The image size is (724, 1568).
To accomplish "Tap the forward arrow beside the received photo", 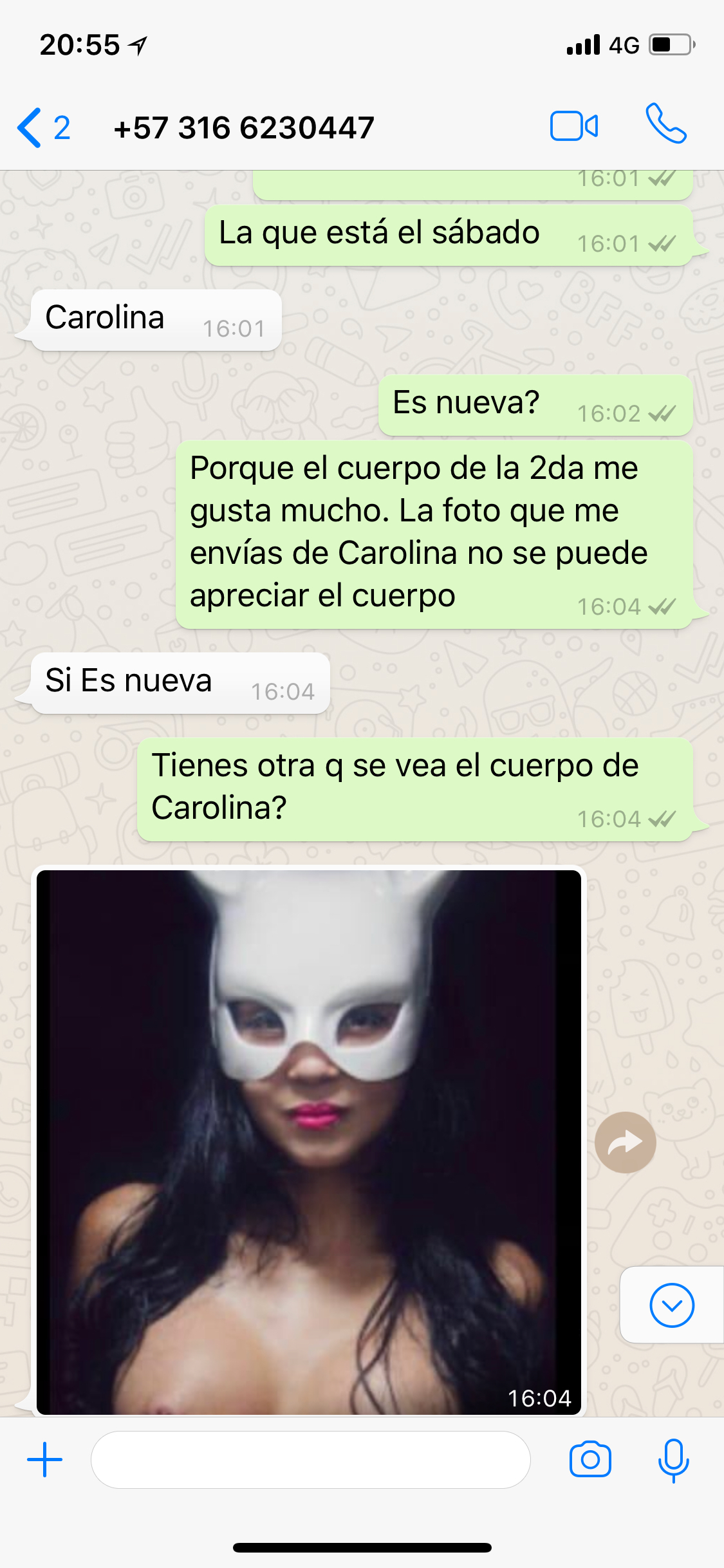I will [626, 1143].
